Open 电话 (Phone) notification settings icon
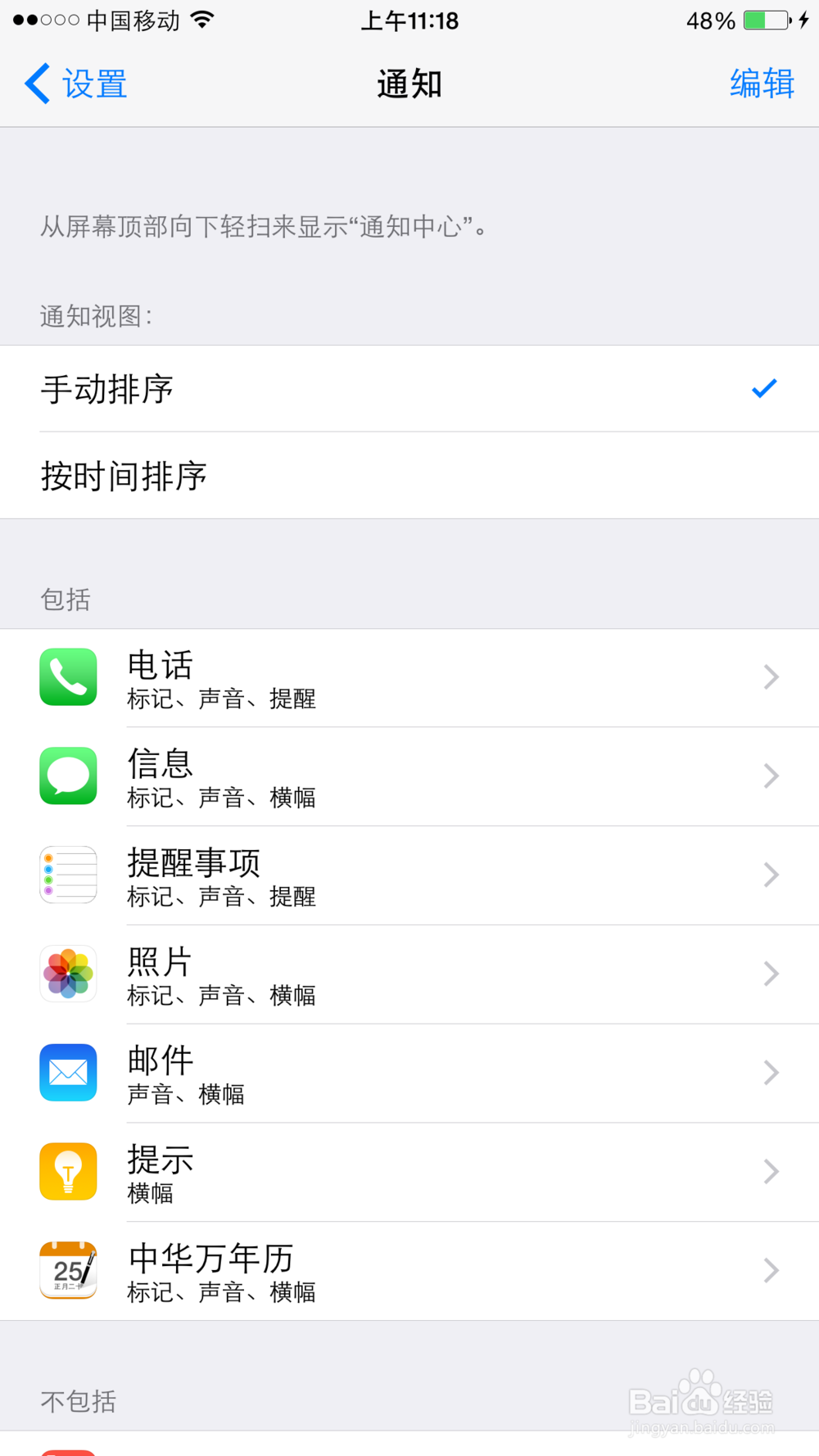 pyautogui.click(x=68, y=677)
